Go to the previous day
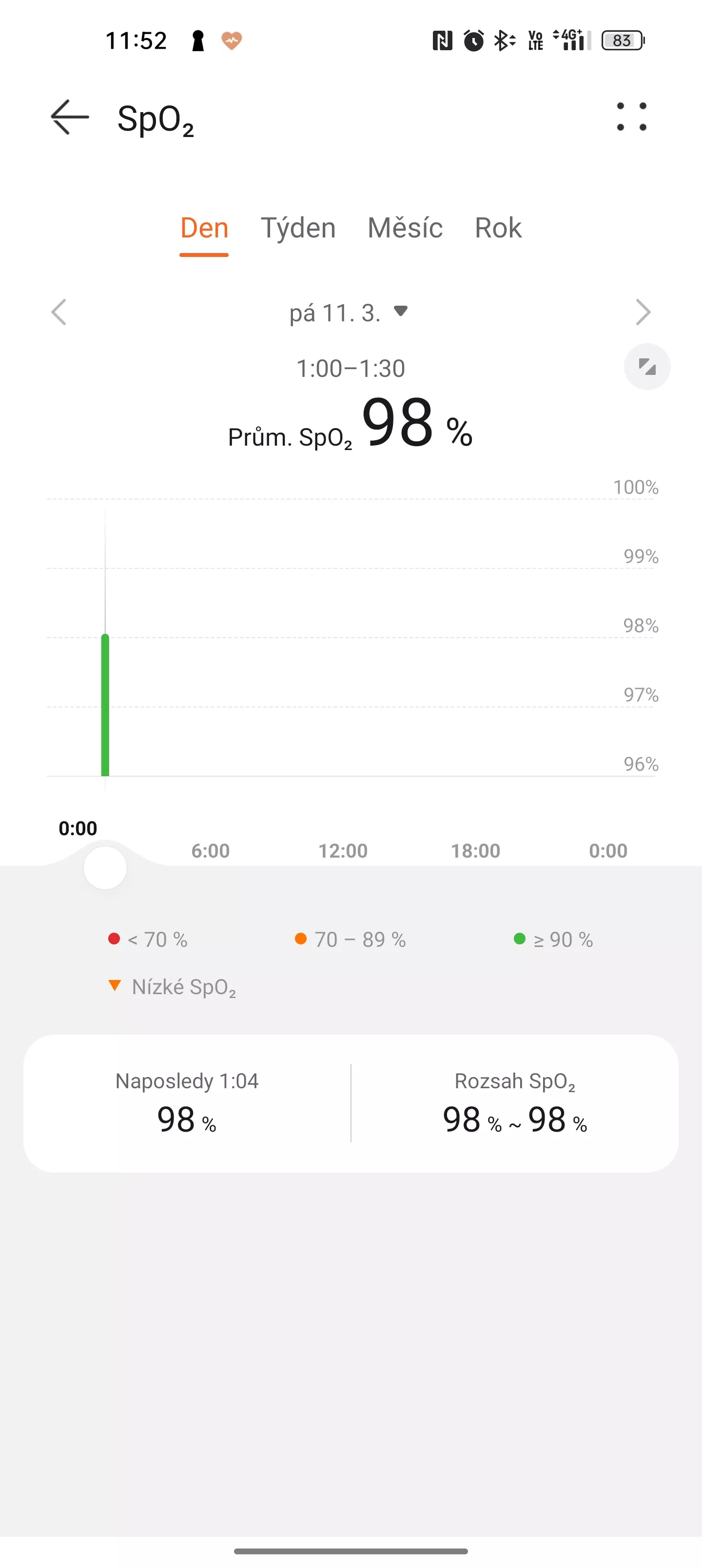 (x=58, y=312)
